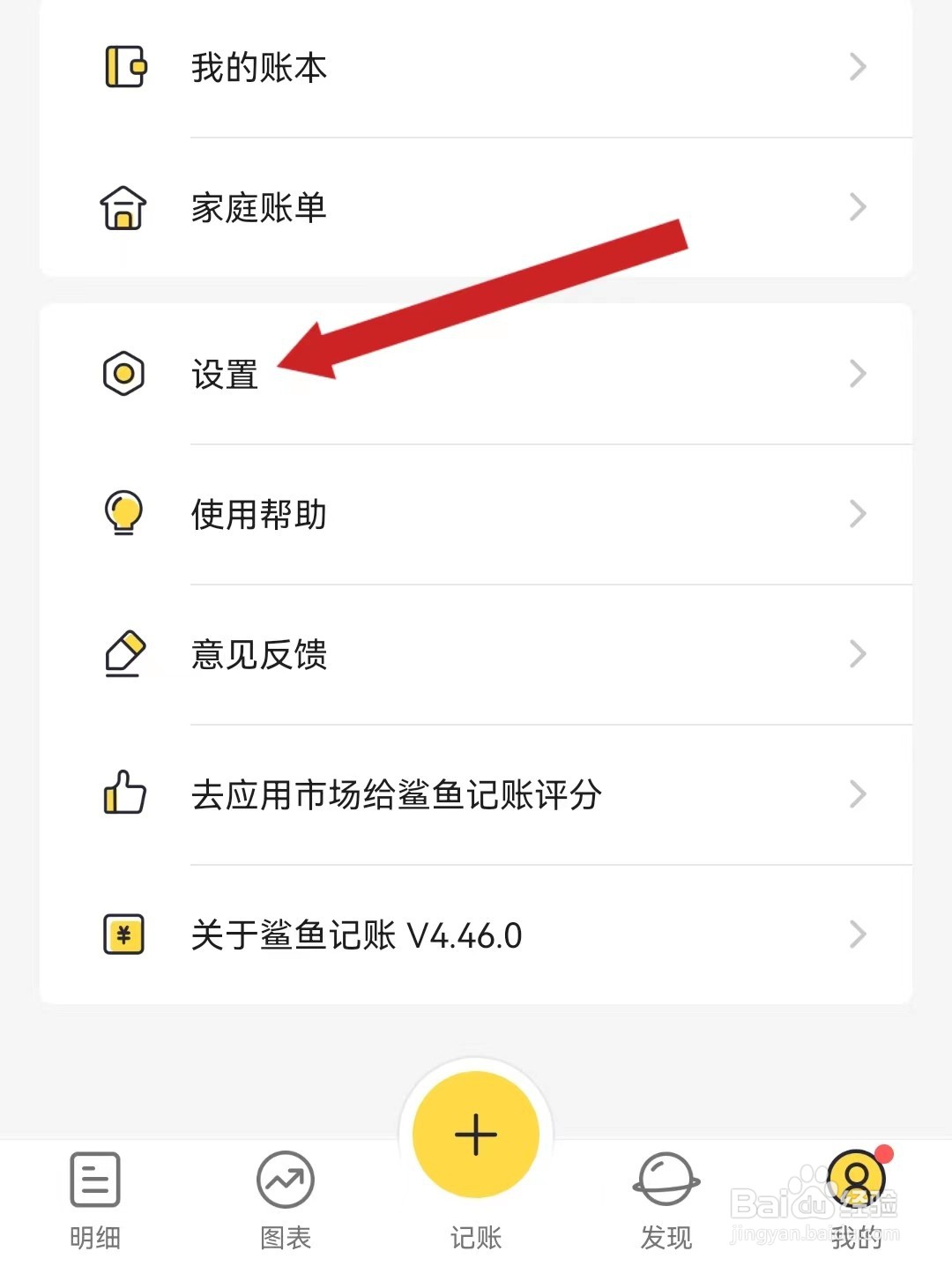Open 设置 settings

[x=225, y=374]
